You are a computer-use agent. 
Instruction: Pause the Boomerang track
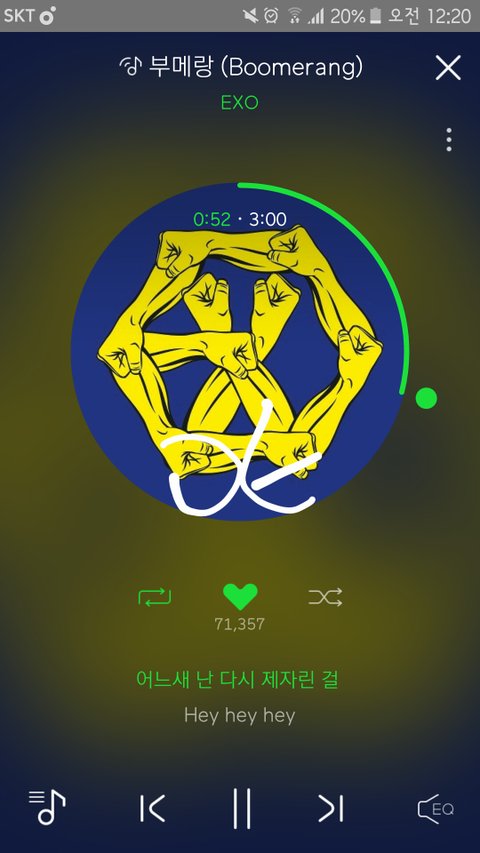[x=241, y=808]
